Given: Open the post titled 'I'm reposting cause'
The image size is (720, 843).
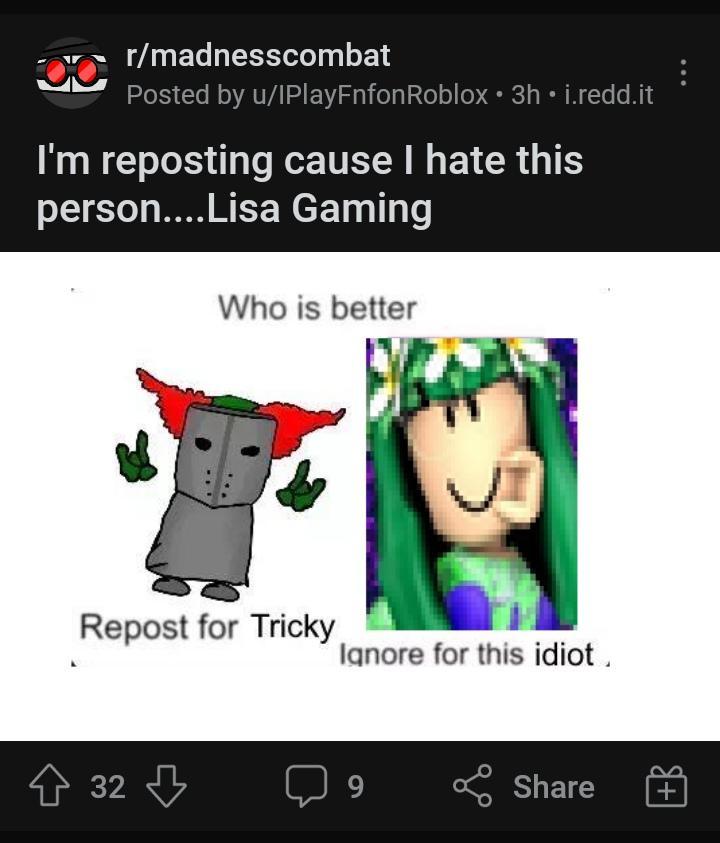Looking at the screenshot, I should coord(310,184).
